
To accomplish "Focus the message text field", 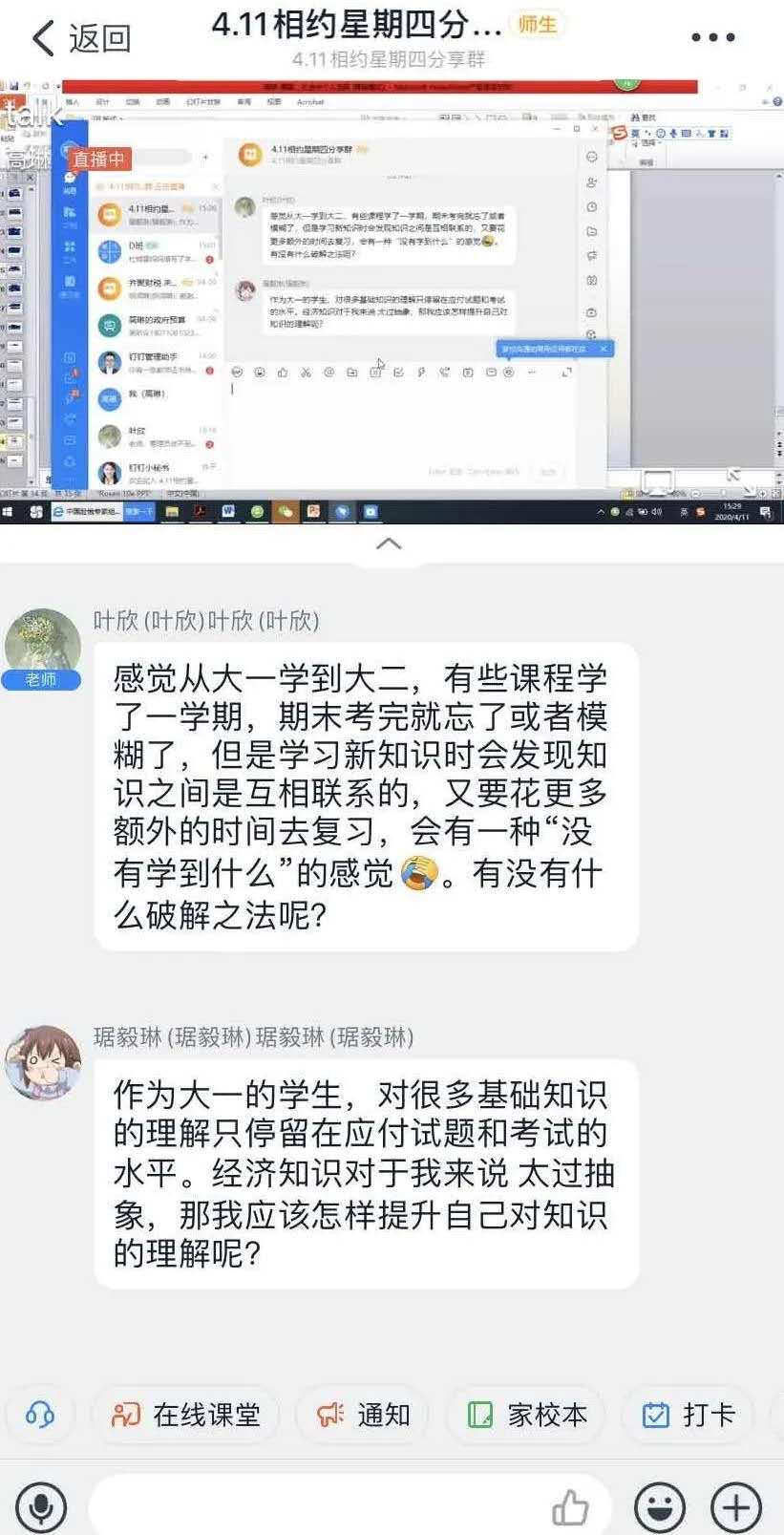I will (x=315, y=1508).
